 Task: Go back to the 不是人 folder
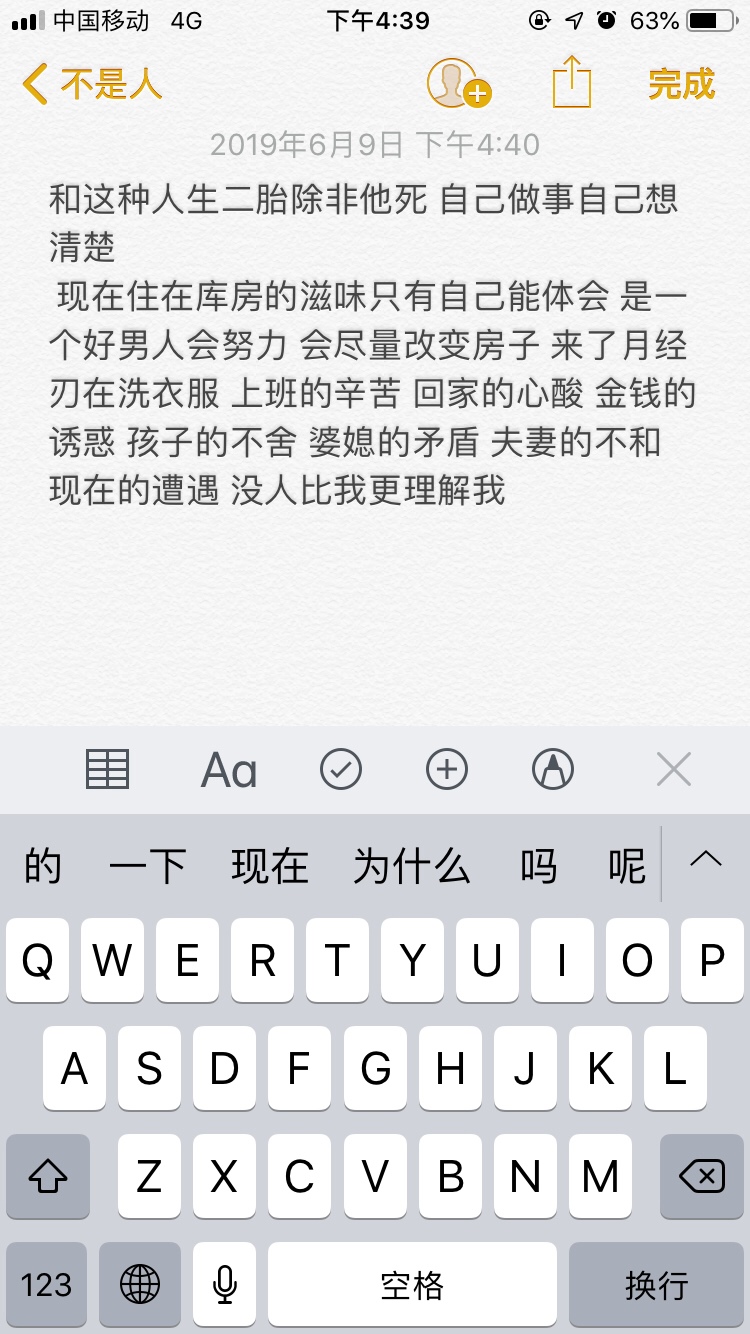(x=92, y=84)
